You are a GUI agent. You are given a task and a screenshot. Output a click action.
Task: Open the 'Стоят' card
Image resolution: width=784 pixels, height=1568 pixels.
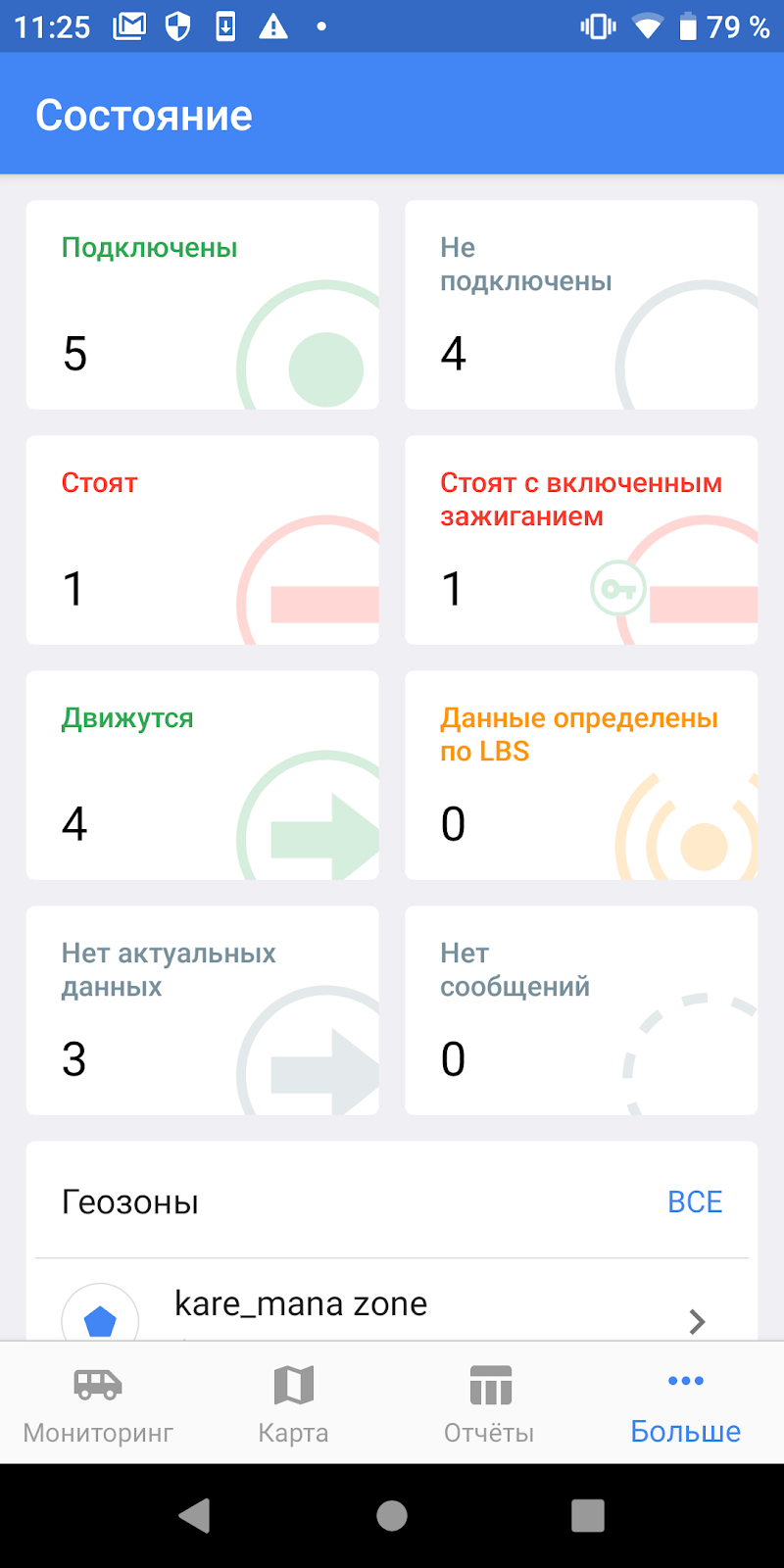(202, 539)
